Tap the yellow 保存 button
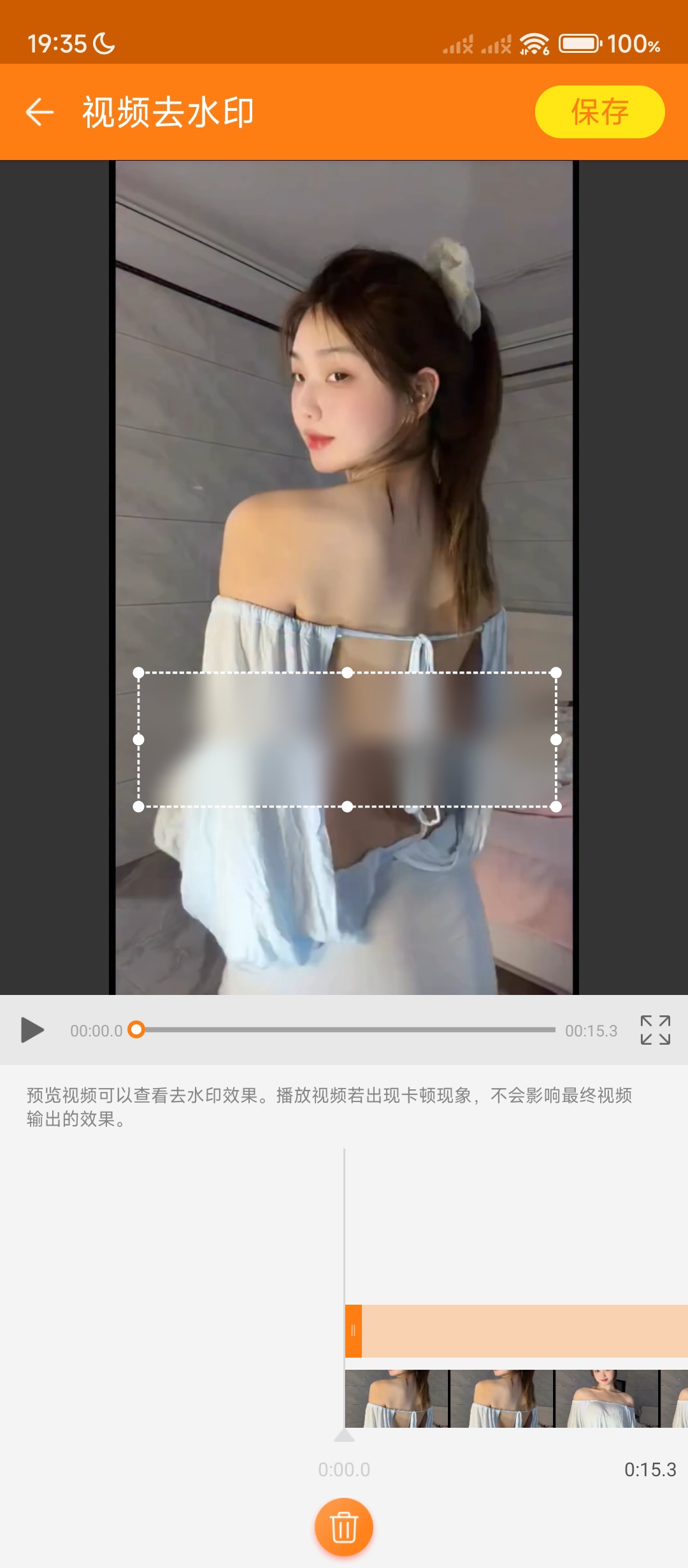The image size is (688, 1568). tap(599, 112)
